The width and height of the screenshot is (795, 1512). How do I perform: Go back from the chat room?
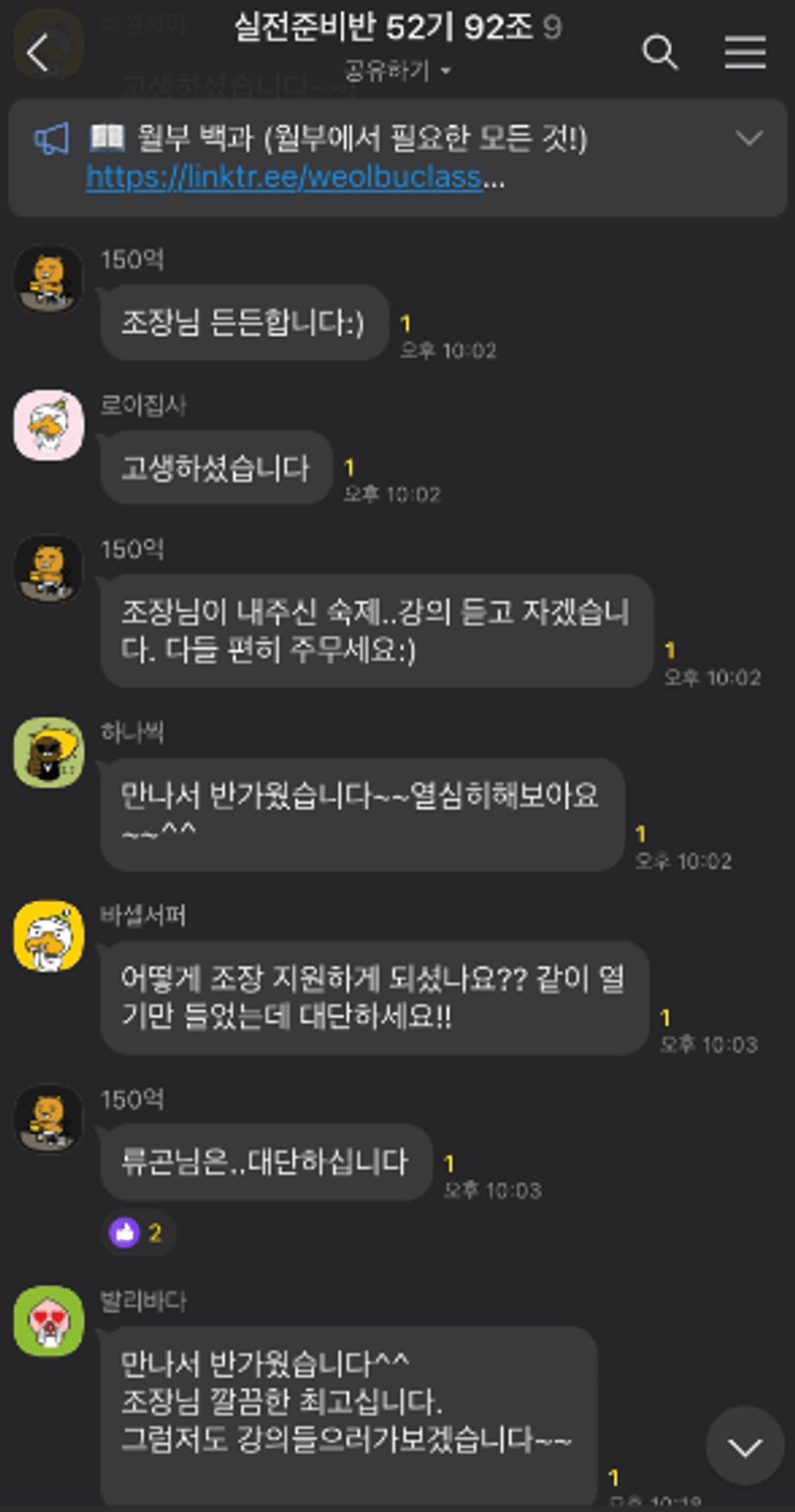(37, 53)
